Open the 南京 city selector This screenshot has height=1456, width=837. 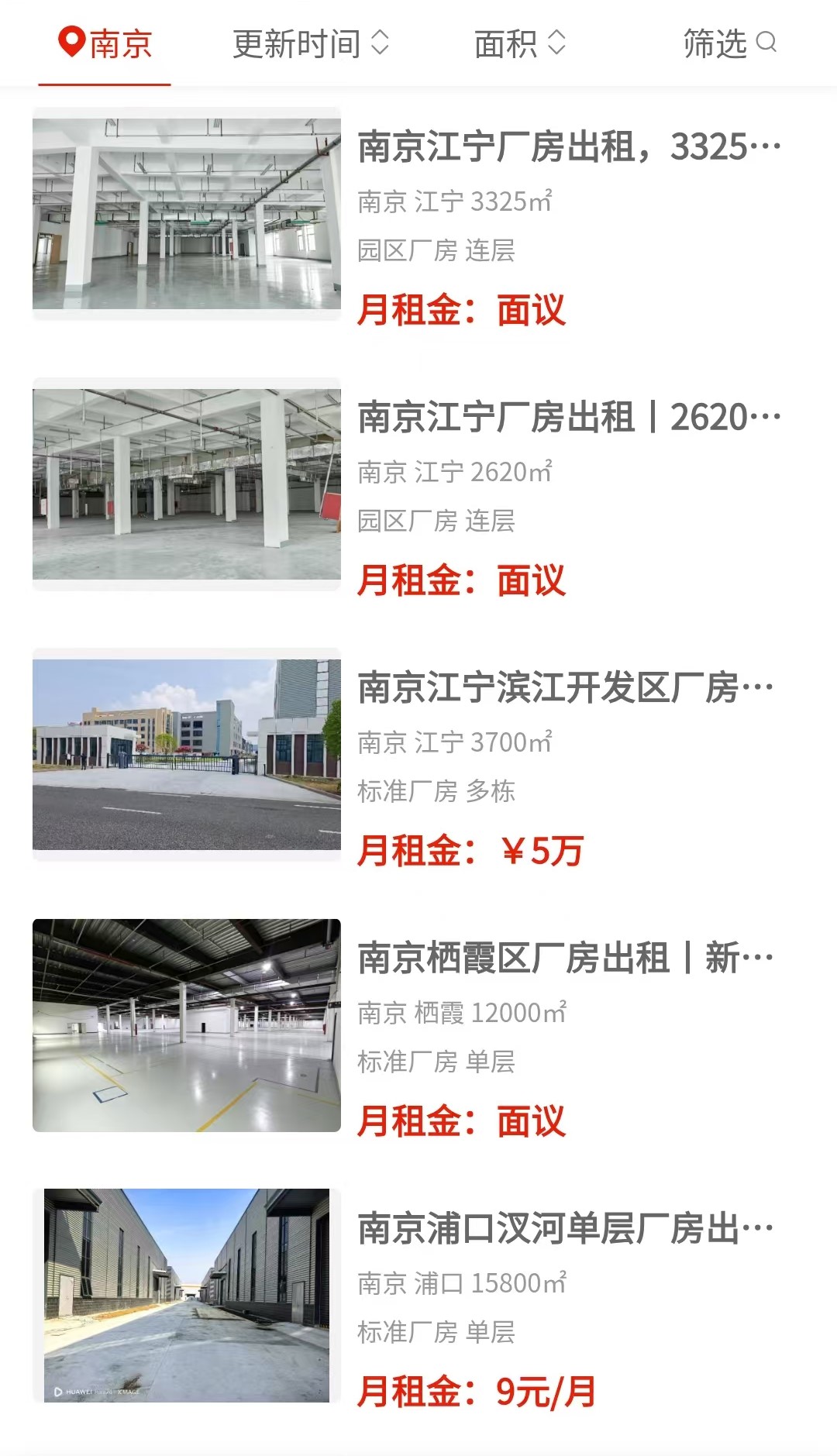[105, 43]
